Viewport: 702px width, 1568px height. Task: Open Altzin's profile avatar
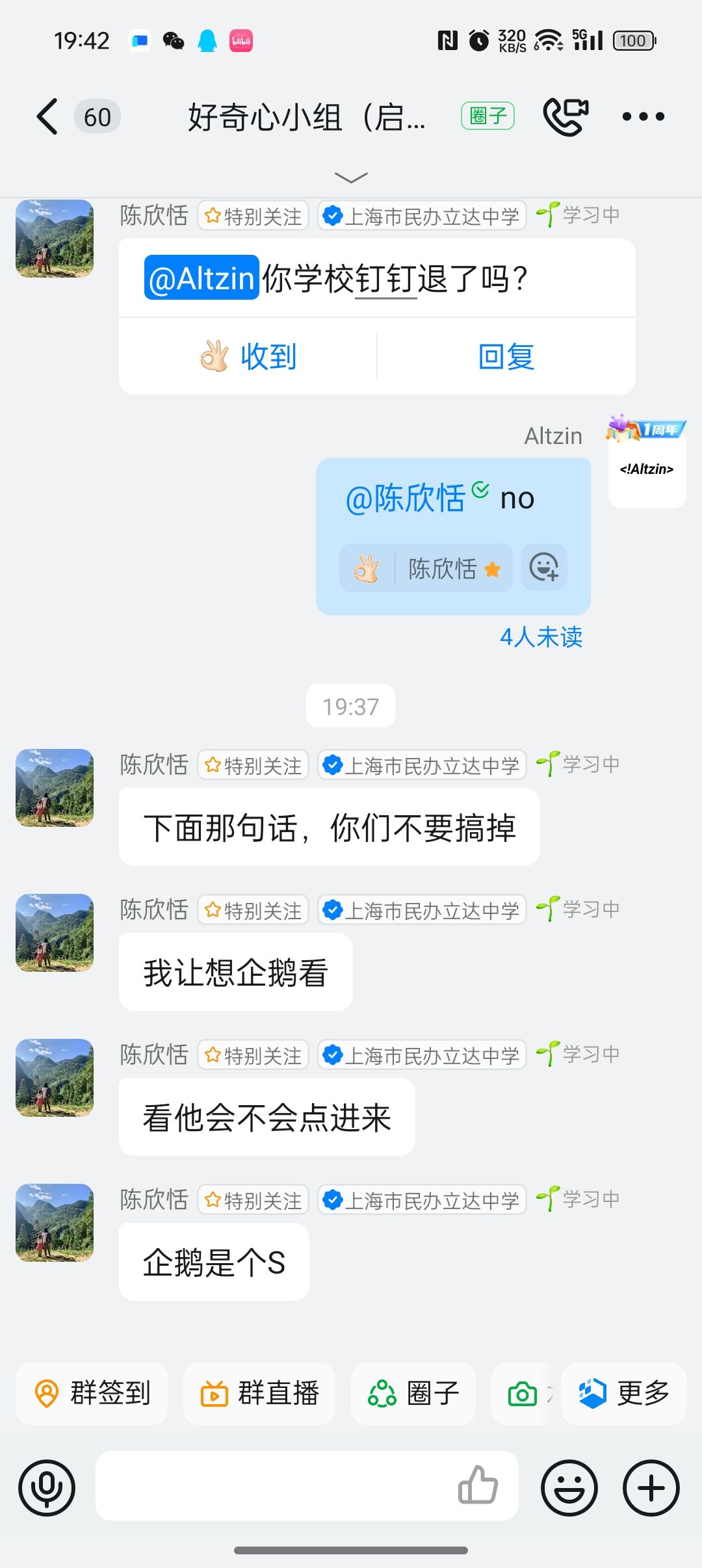pos(647,468)
